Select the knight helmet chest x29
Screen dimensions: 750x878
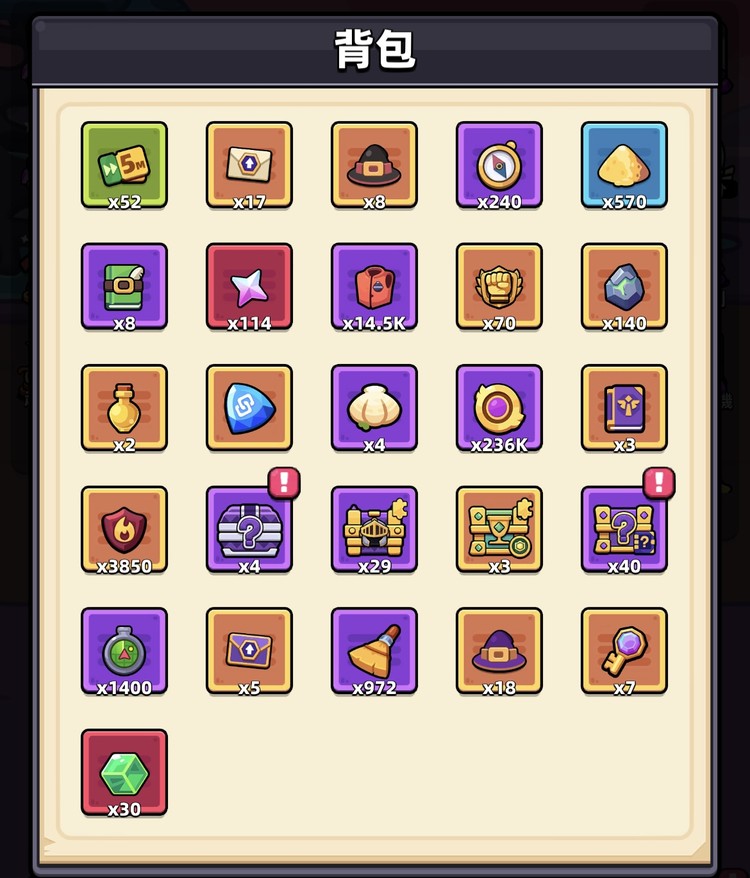[374, 529]
